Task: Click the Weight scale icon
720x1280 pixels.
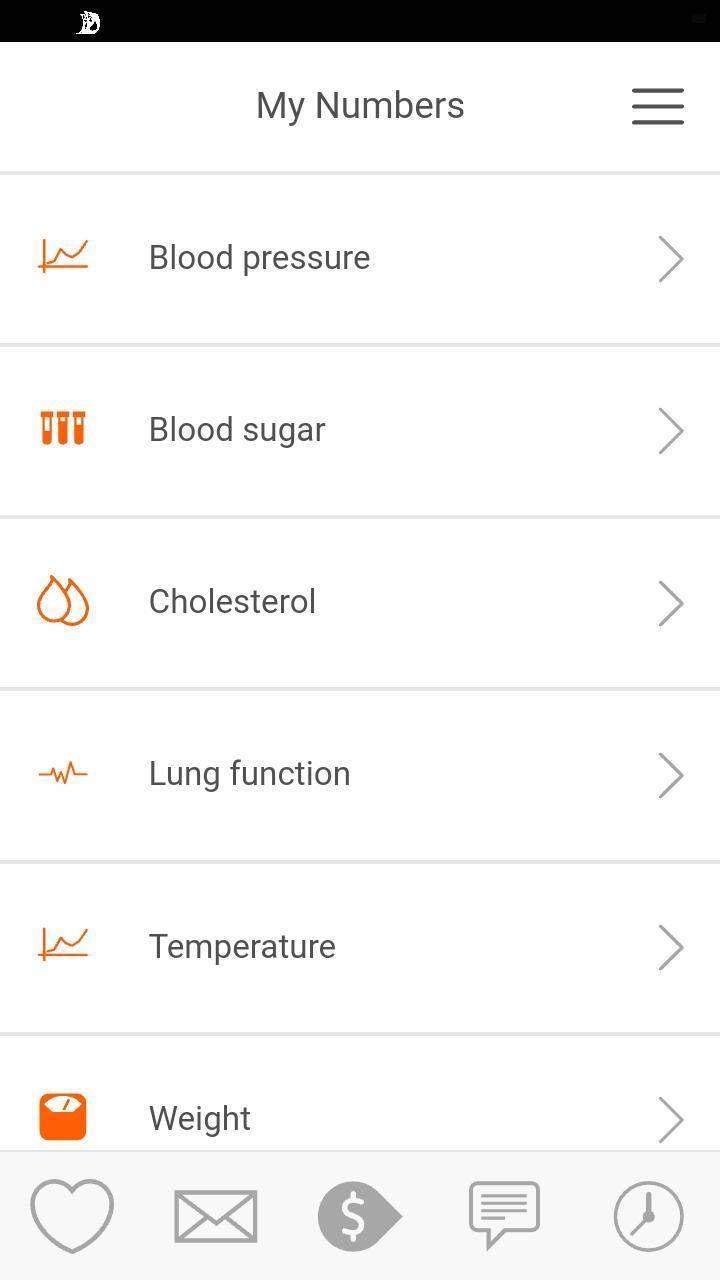Action: tap(63, 1117)
